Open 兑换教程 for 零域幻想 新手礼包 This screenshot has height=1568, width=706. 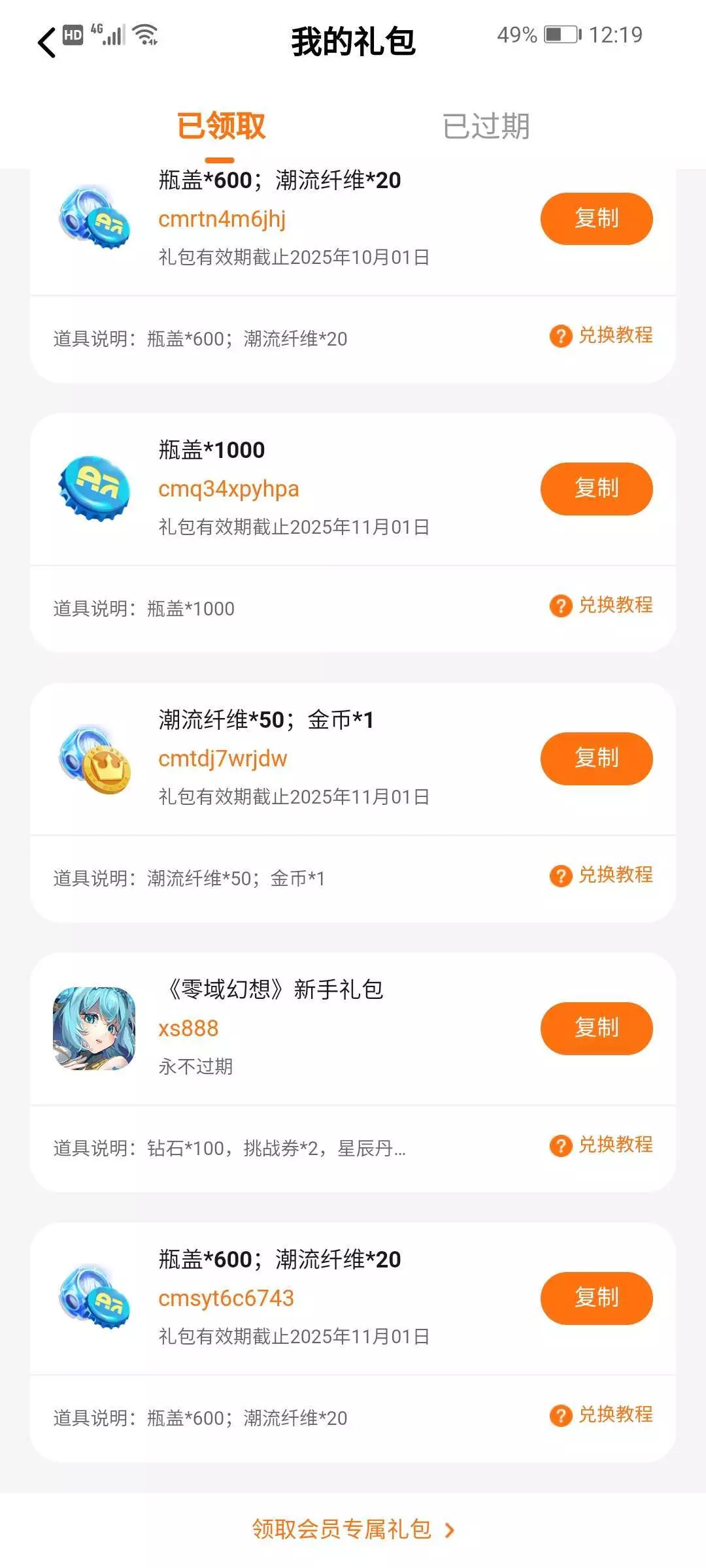click(601, 1145)
